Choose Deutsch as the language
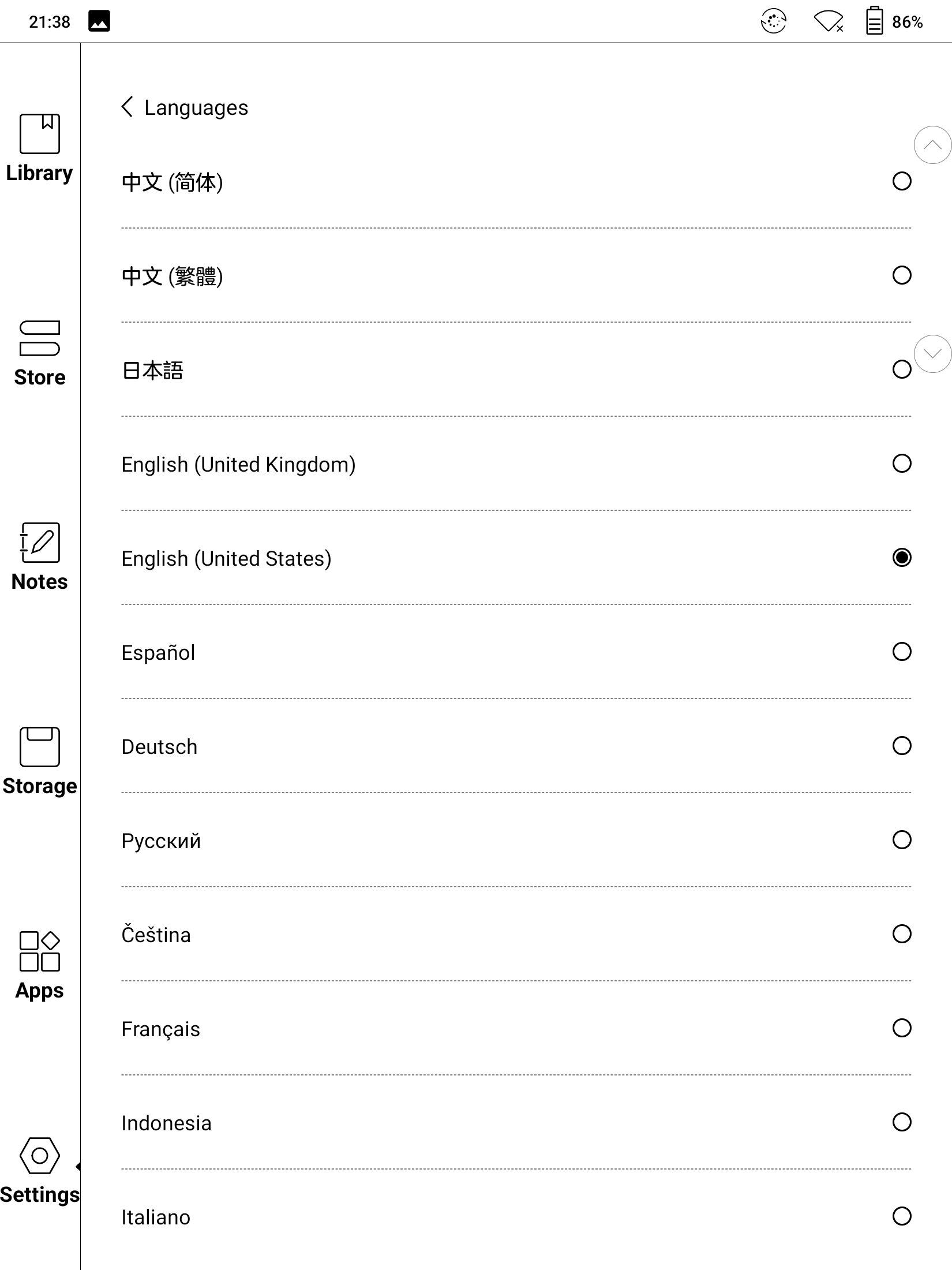 901,746
